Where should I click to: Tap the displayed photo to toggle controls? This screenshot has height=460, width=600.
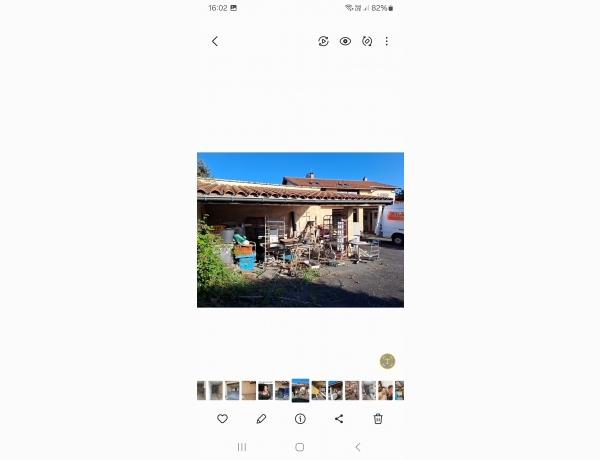click(300, 230)
